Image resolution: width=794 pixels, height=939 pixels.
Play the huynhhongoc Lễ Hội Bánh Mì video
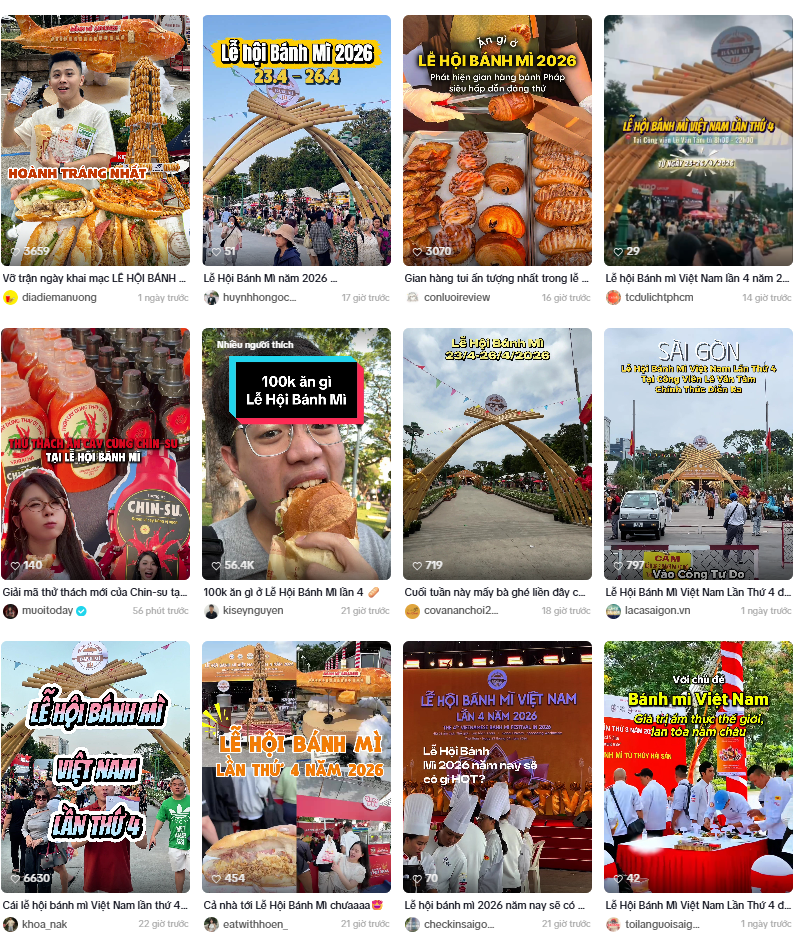click(296, 140)
